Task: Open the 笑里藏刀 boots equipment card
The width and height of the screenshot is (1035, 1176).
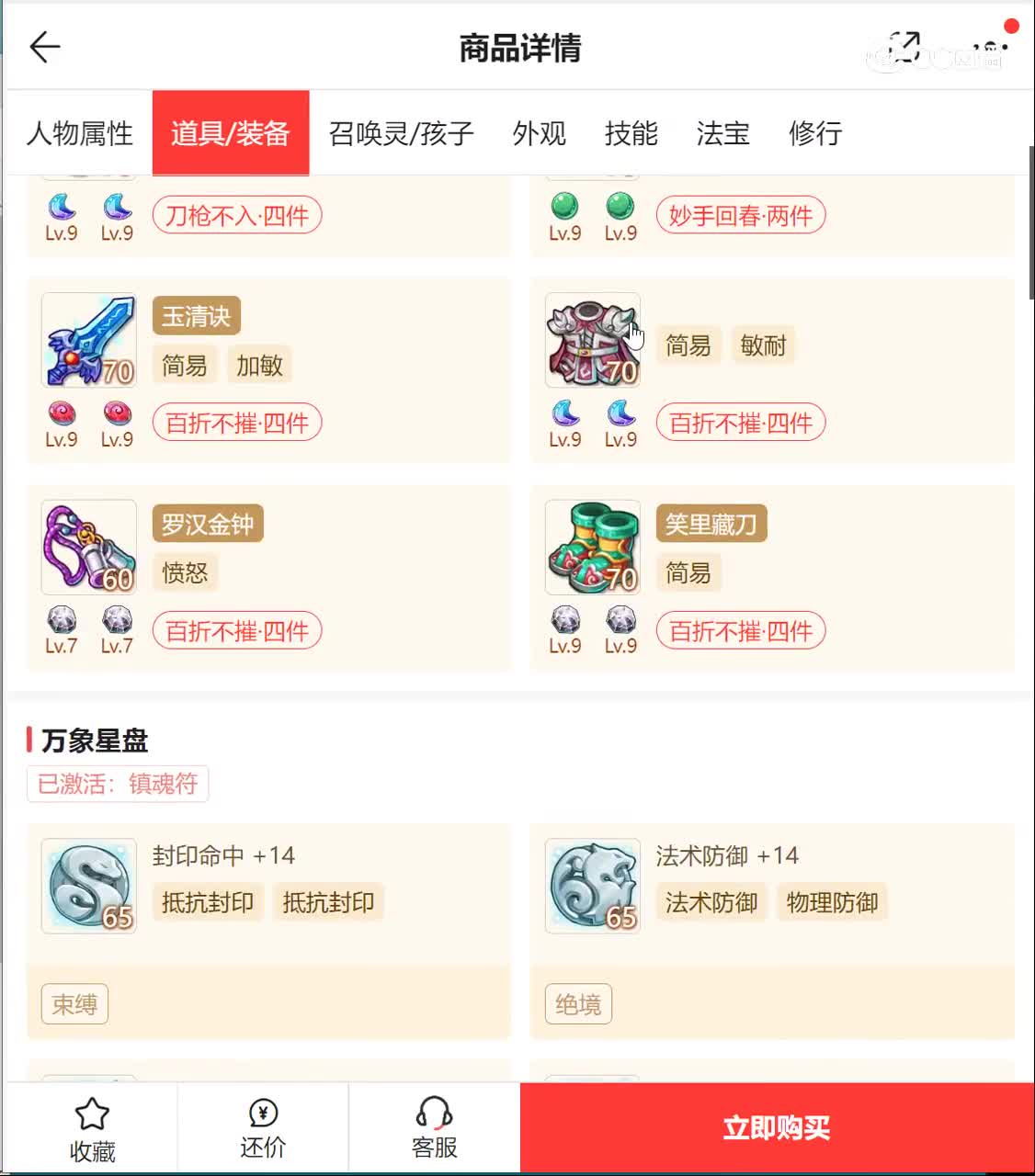Action: click(772, 578)
